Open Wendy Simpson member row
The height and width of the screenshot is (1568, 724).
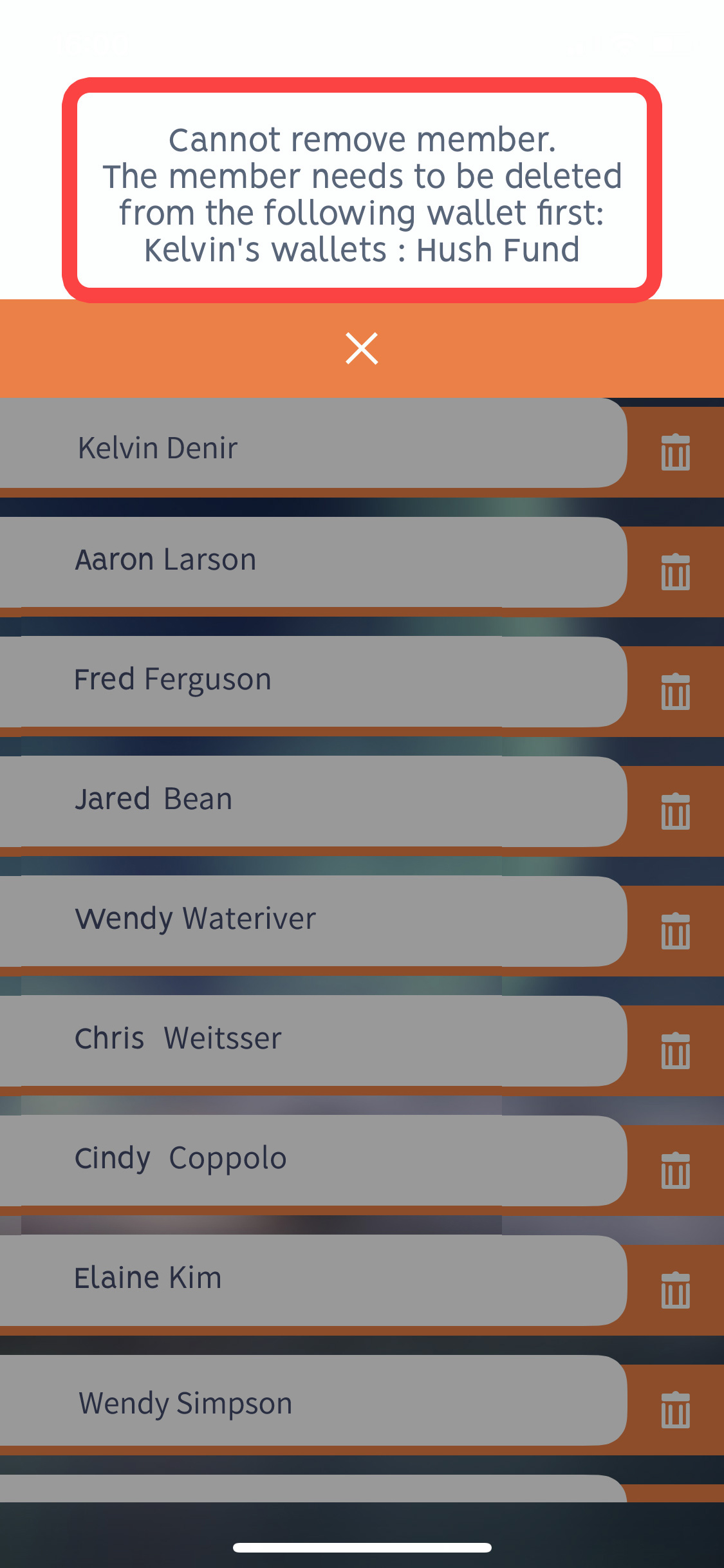(x=313, y=1401)
